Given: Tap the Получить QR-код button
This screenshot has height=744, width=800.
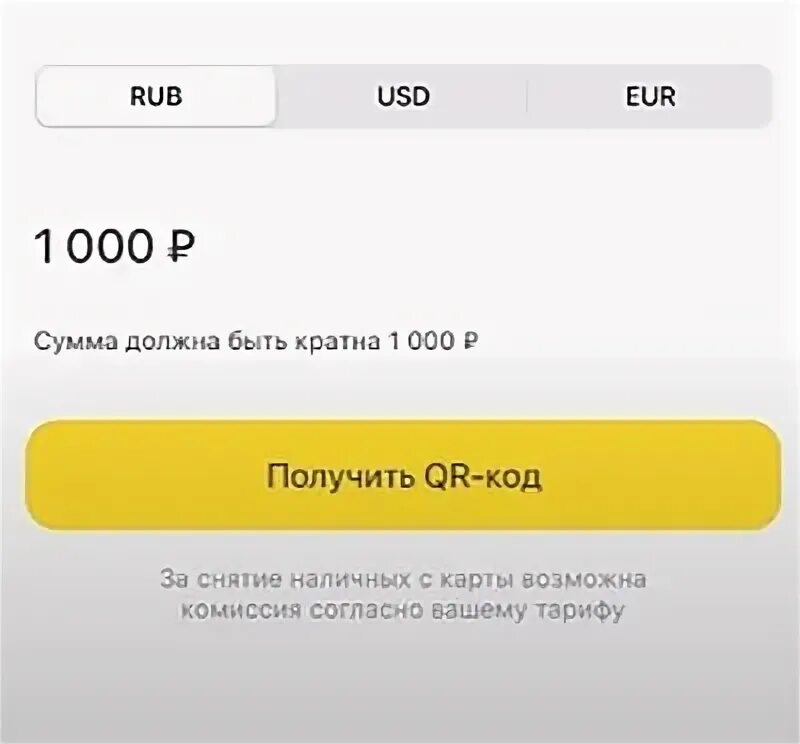Looking at the screenshot, I should pyautogui.click(x=403, y=475).
